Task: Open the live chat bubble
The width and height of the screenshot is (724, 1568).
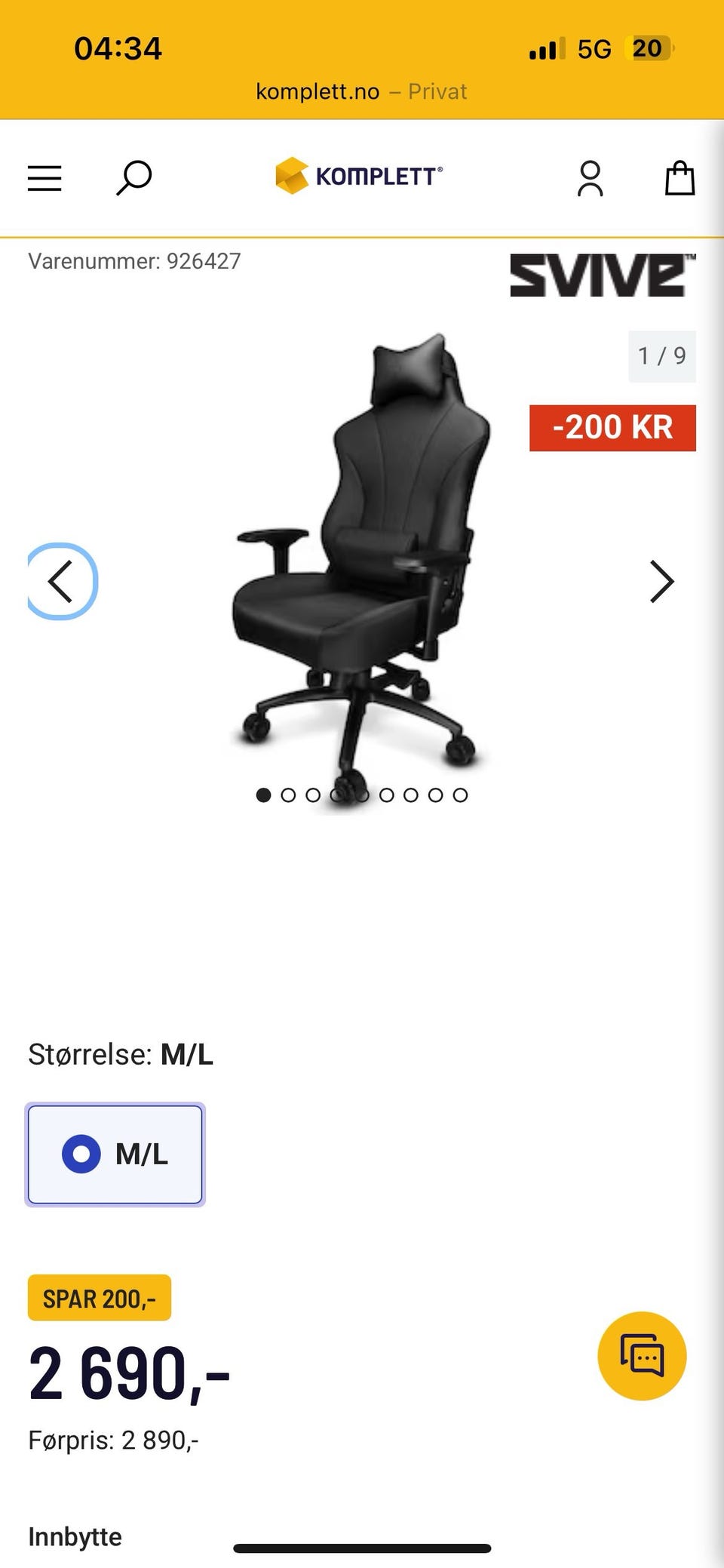Action: click(642, 1356)
